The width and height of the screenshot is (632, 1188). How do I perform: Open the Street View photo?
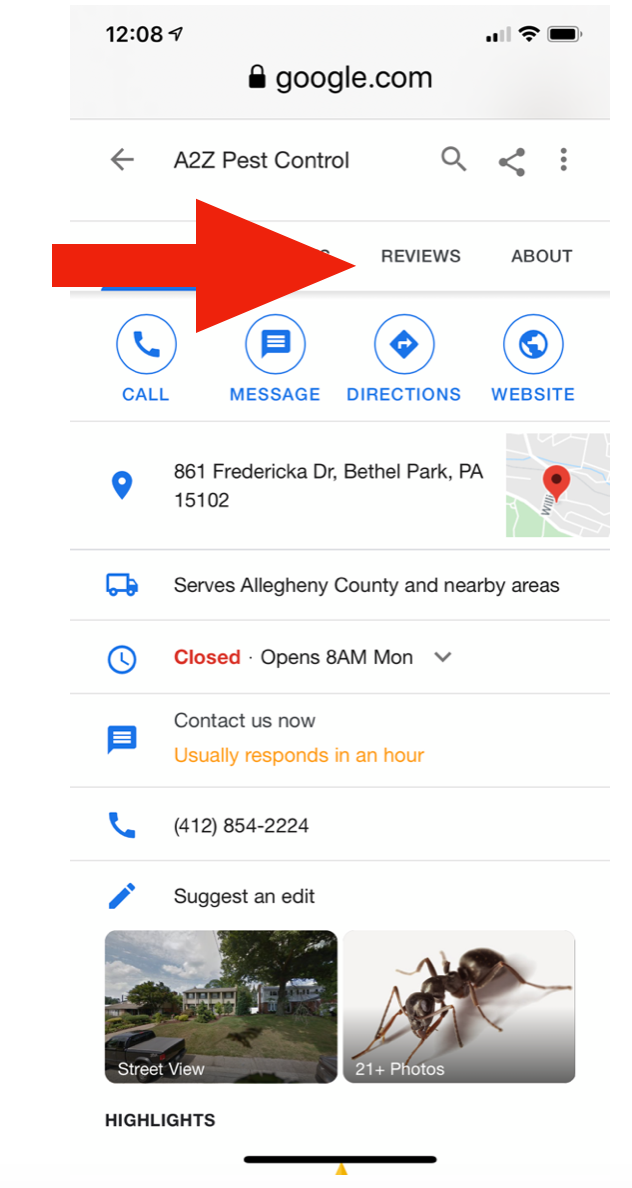(x=221, y=1007)
